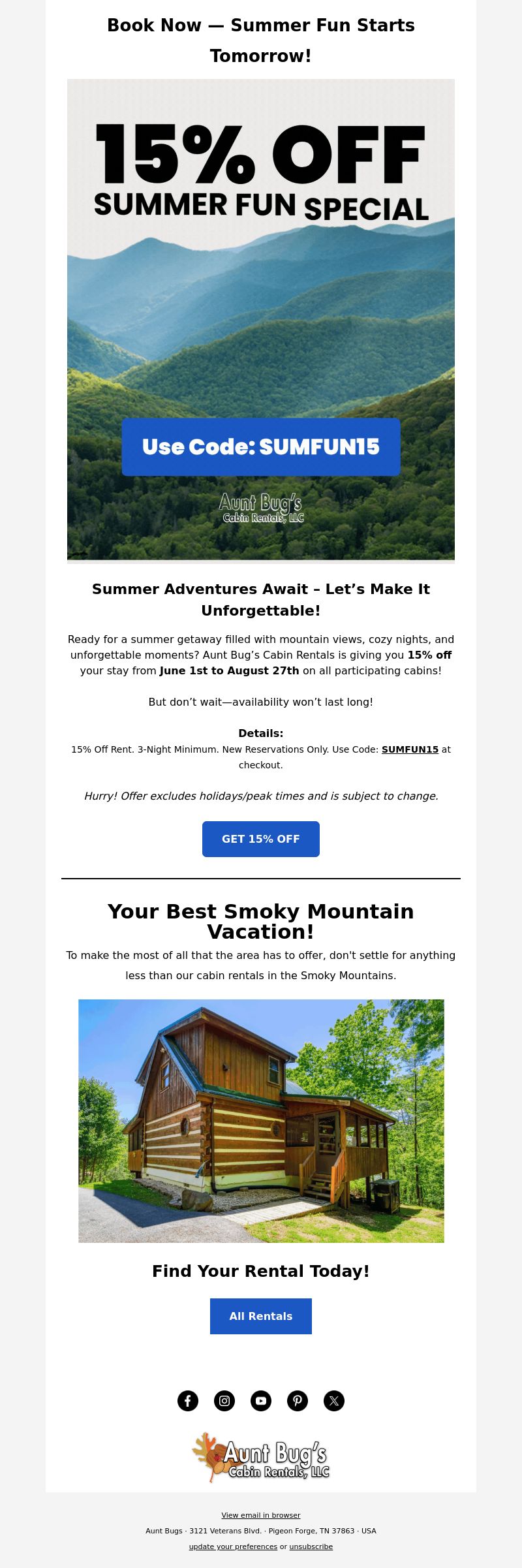Open the Pinterest icon
Image resolution: width=522 pixels, height=1568 pixels.
coord(298,1400)
